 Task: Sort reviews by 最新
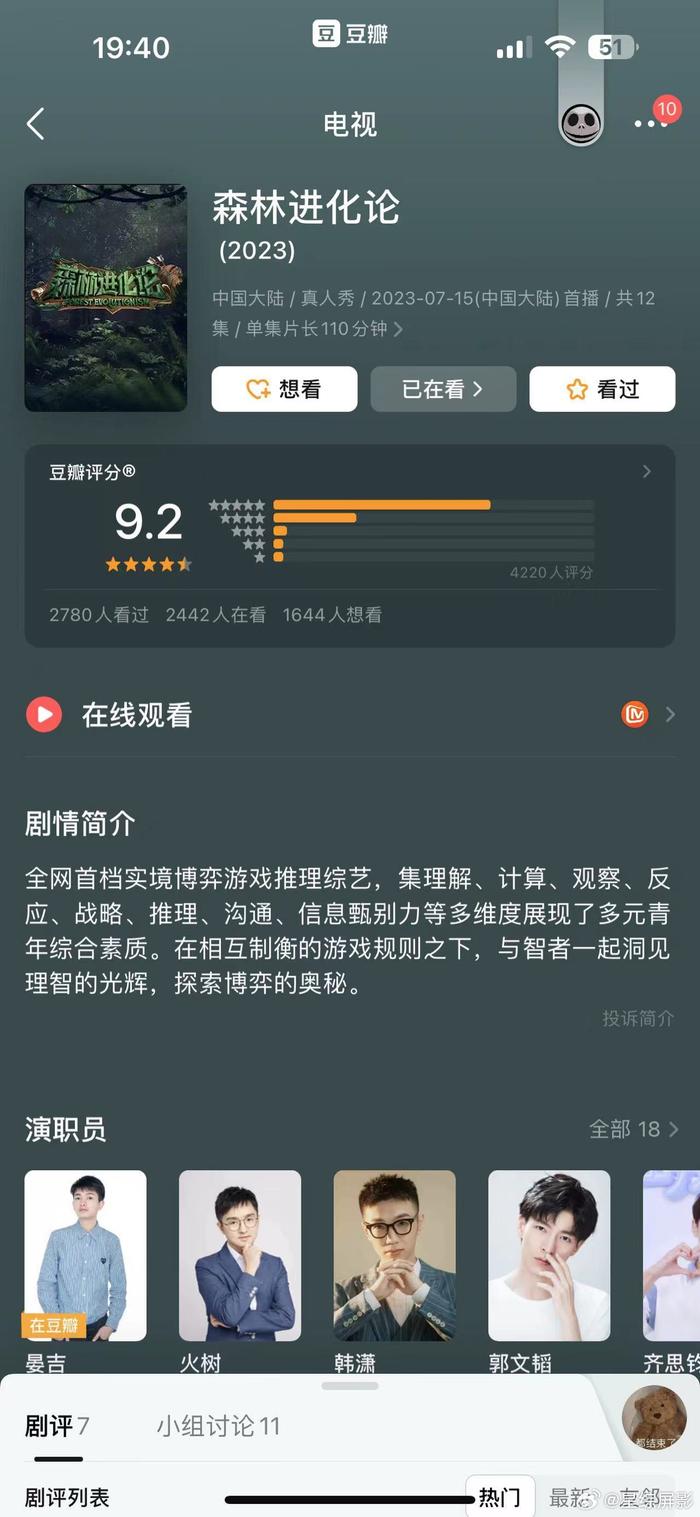tap(569, 1497)
